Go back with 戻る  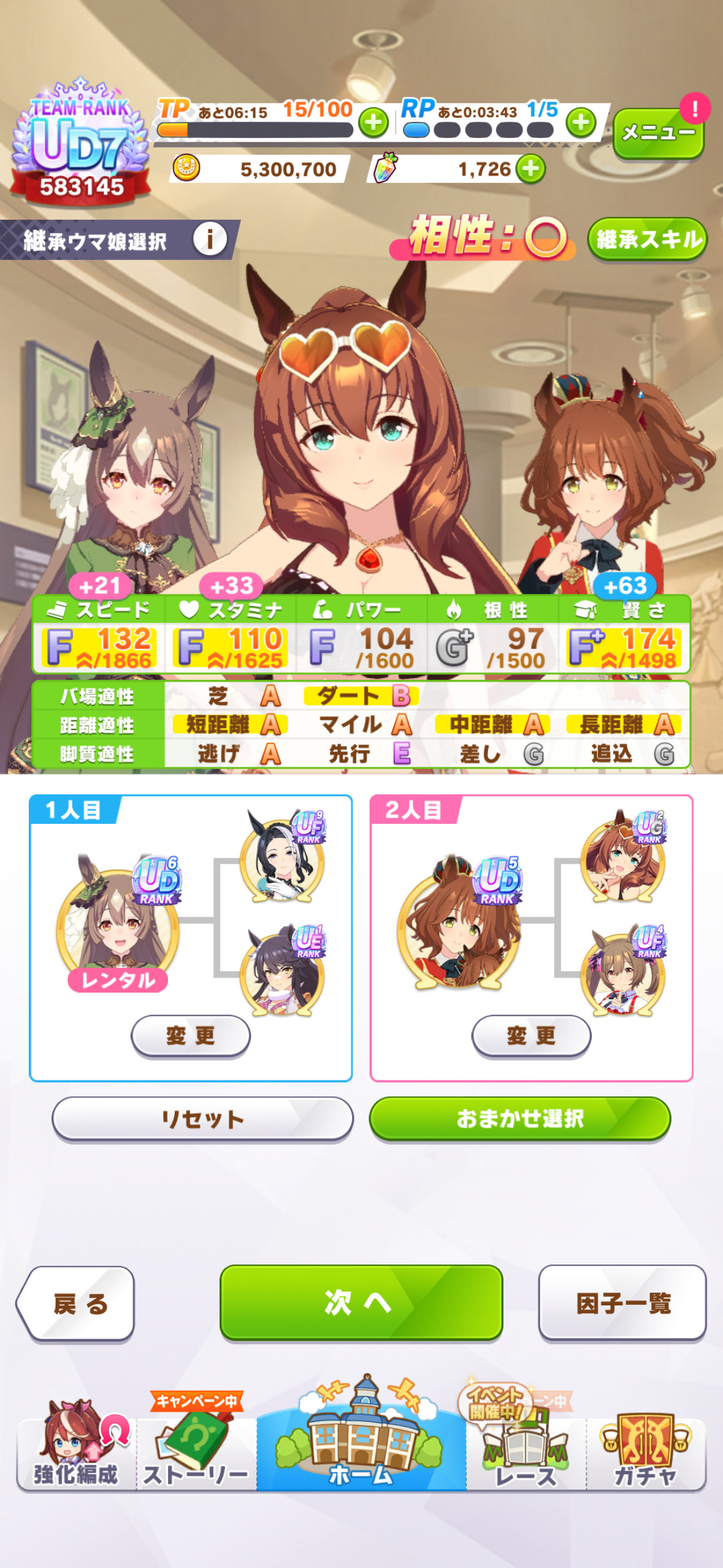coord(76,1303)
